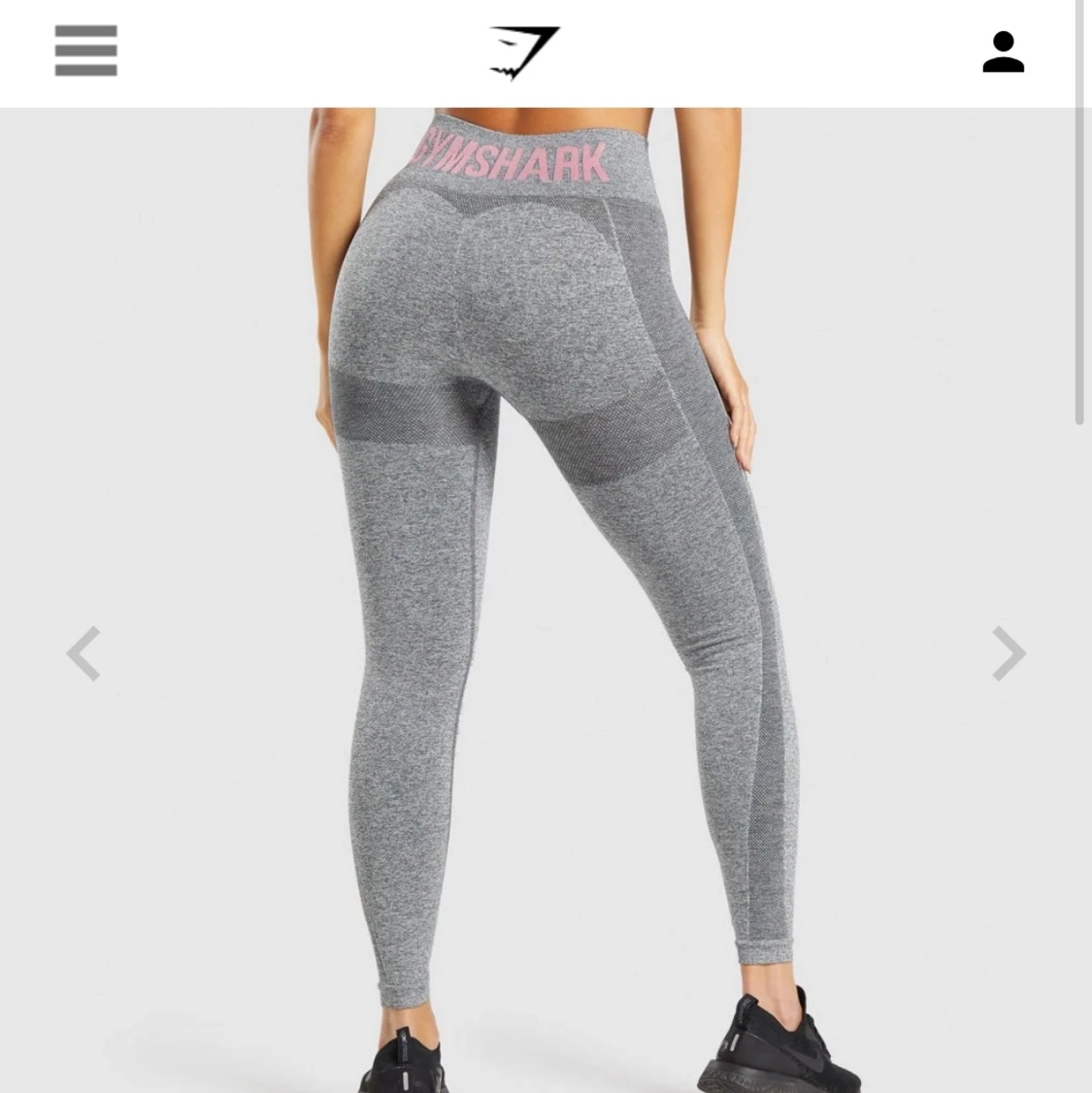
Task: Navigate backward in the image gallery
Action: pos(83,653)
